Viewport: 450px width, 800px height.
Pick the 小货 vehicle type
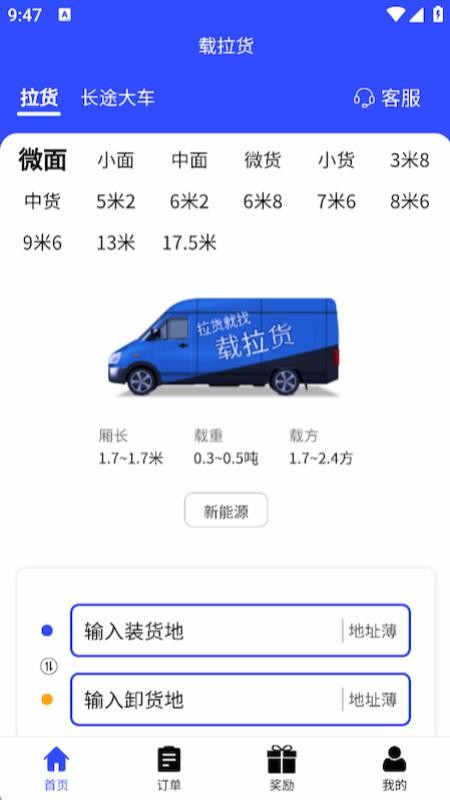[x=336, y=161]
